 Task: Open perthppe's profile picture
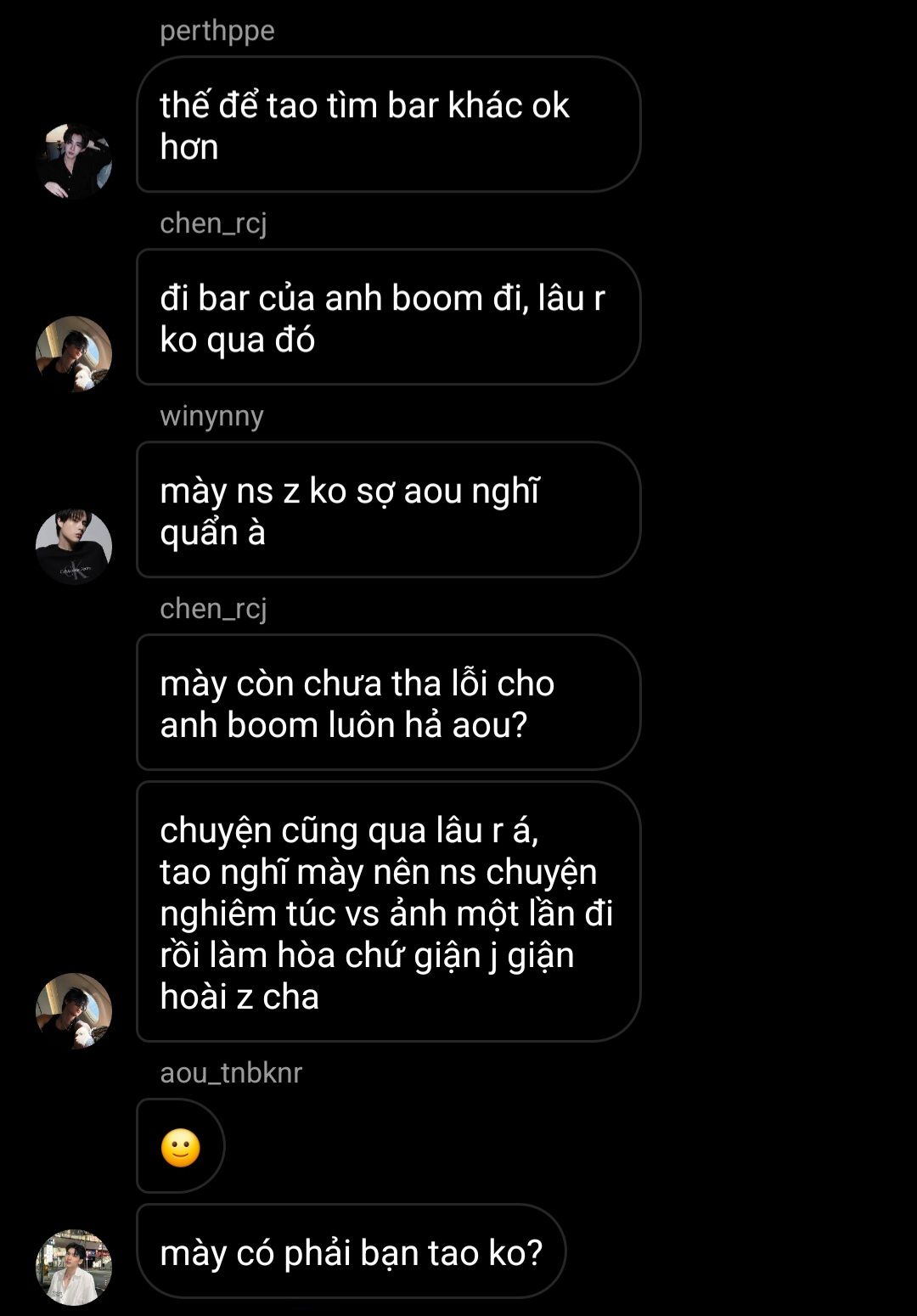[x=74, y=161]
